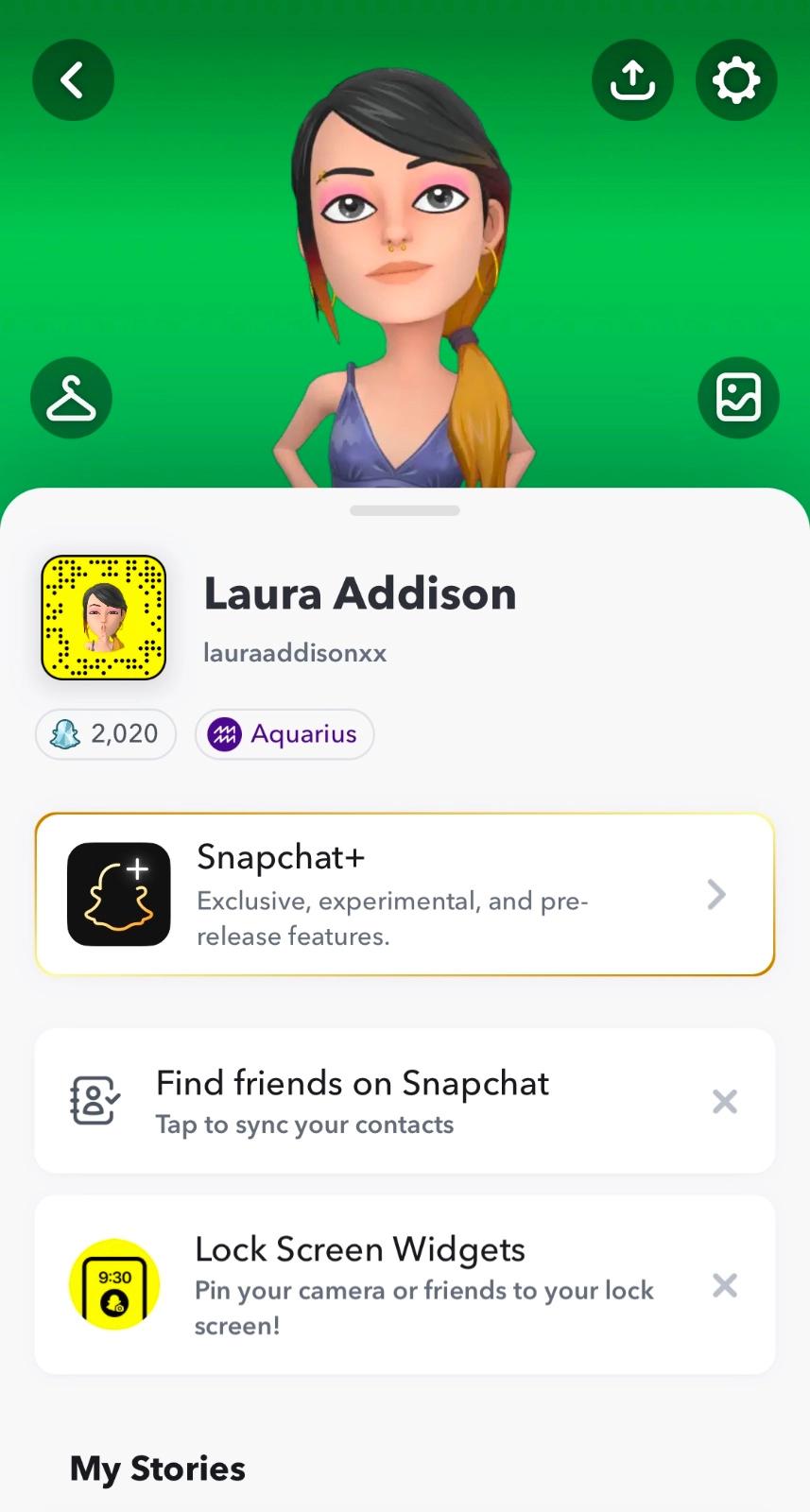Open settings gear icon
The height and width of the screenshot is (1512, 810).
tap(736, 80)
